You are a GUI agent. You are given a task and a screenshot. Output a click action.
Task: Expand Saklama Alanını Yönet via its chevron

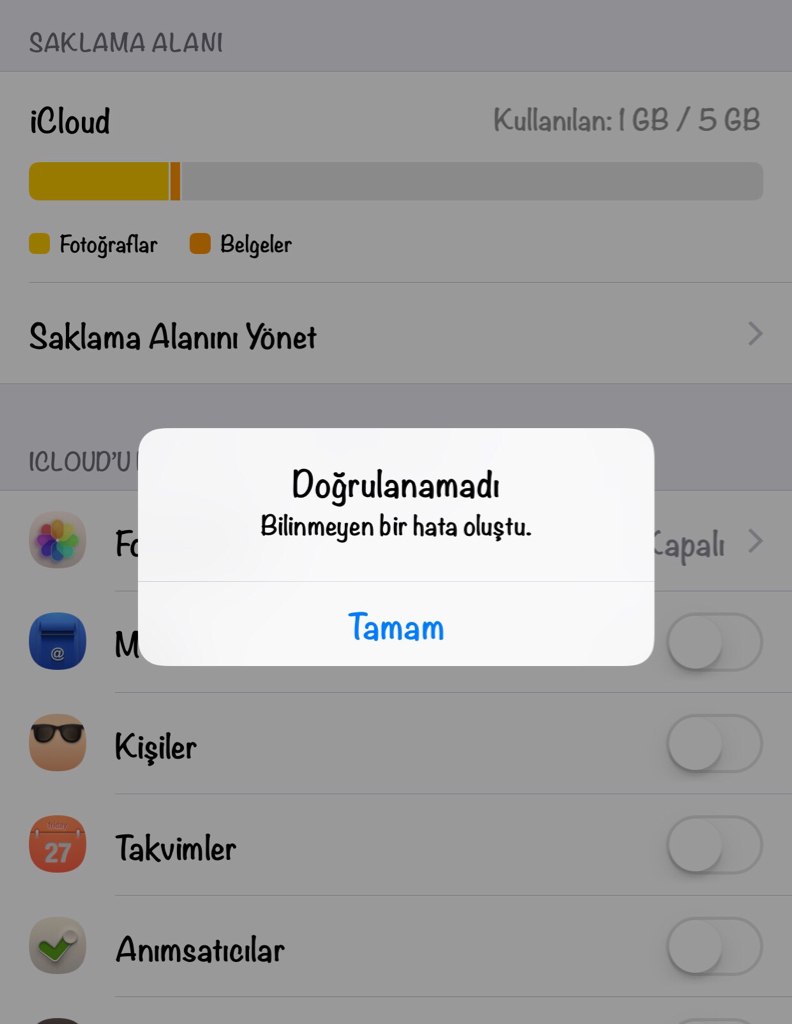755,334
